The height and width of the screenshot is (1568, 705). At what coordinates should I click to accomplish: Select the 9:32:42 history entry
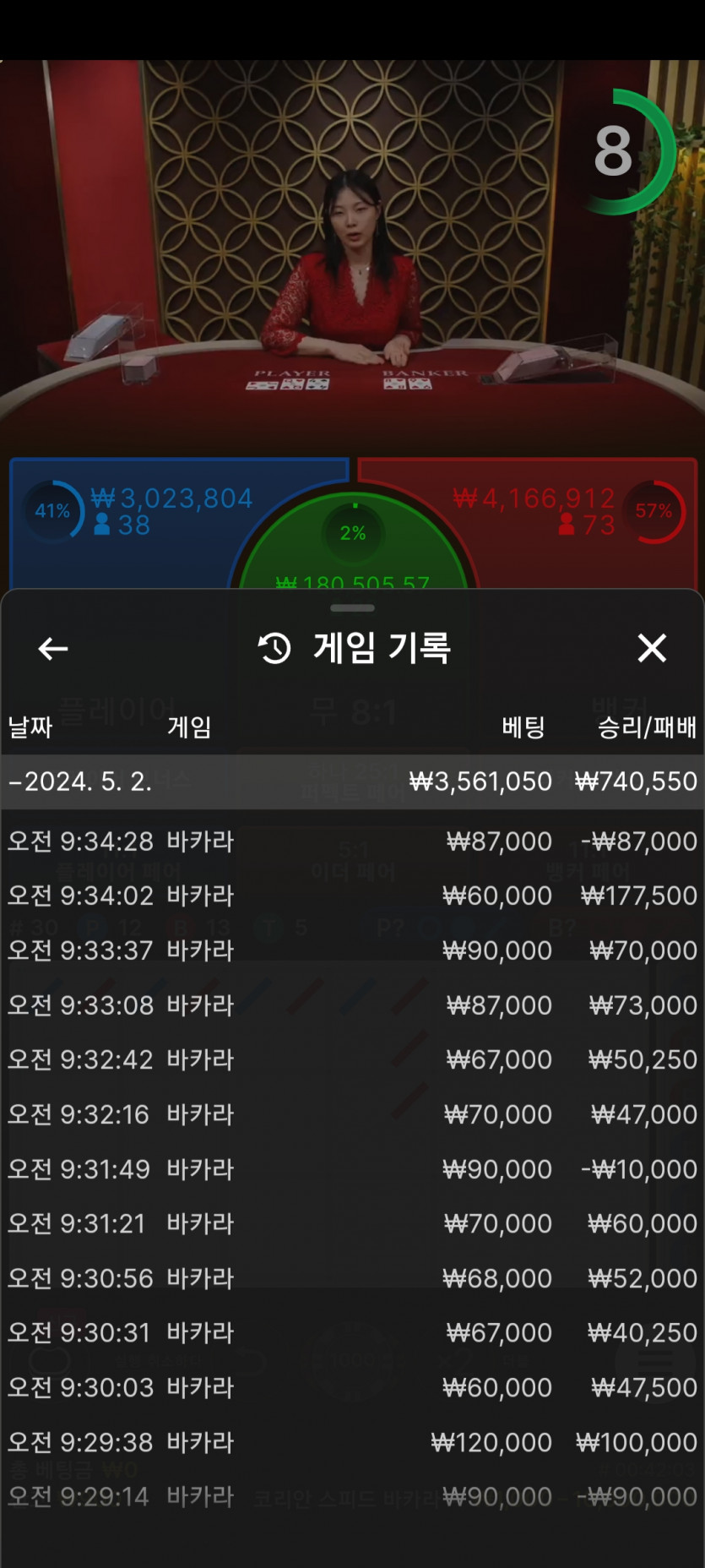point(352,1059)
